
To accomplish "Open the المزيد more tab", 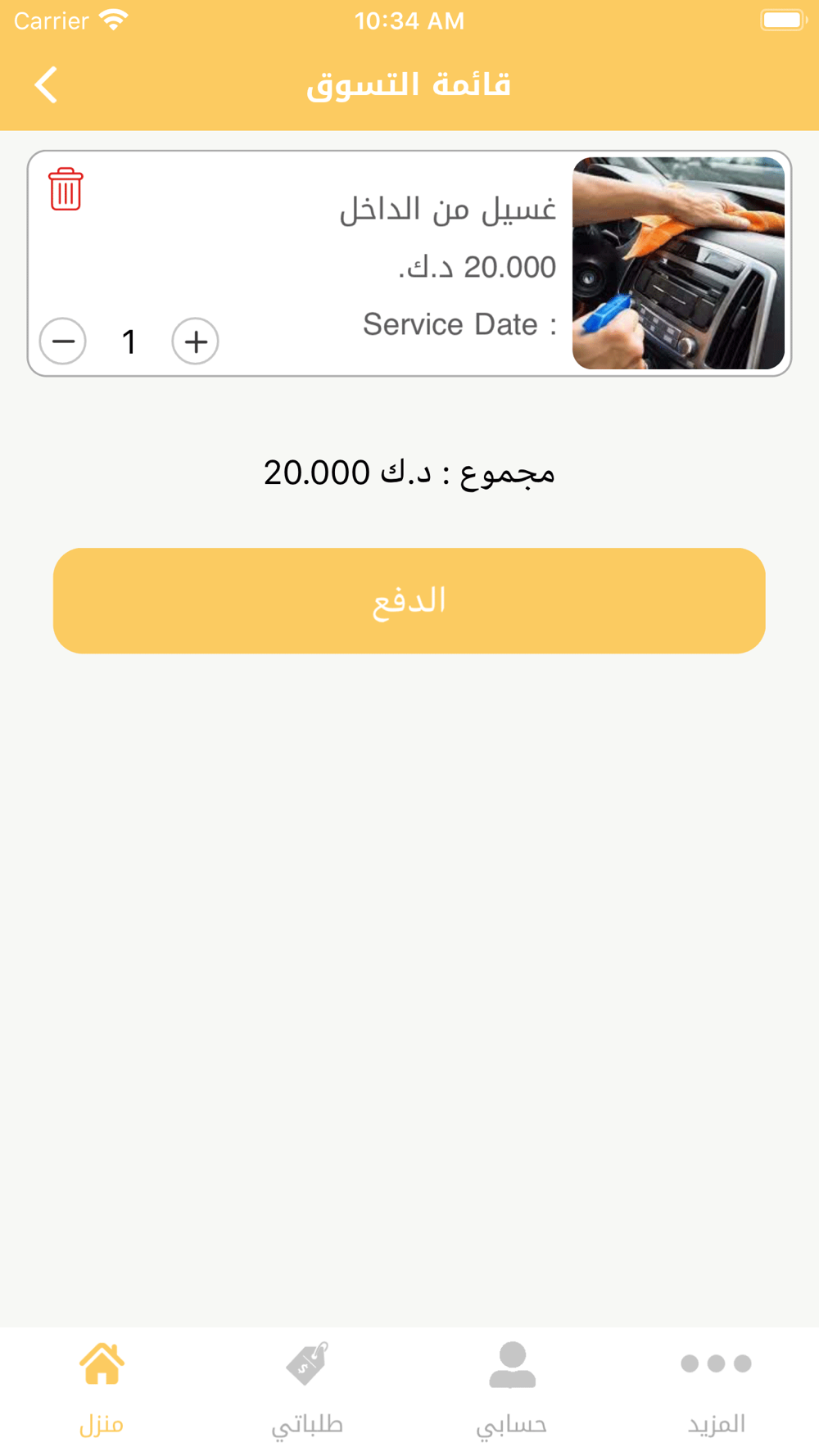I will (717, 1389).
